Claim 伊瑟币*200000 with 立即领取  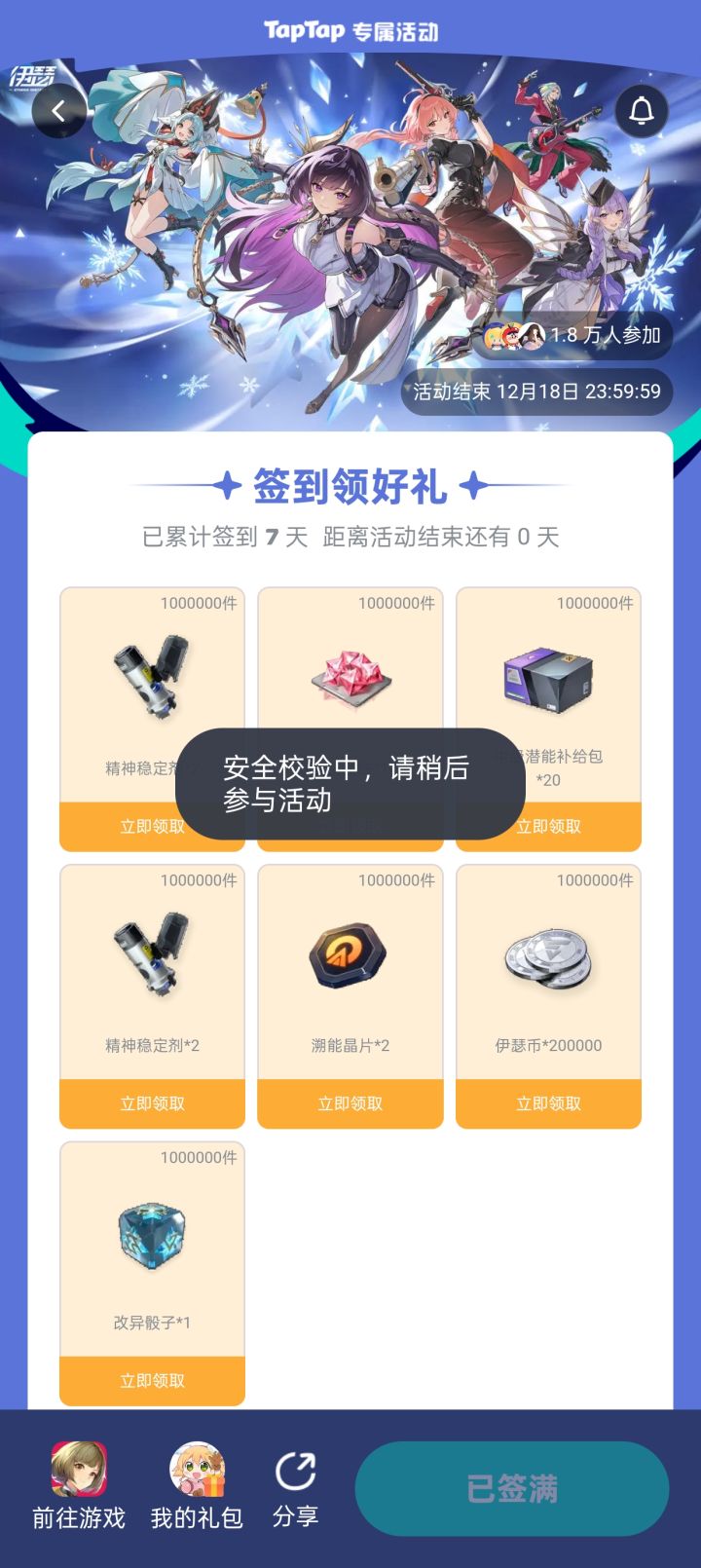pyautogui.click(x=548, y=1103)
